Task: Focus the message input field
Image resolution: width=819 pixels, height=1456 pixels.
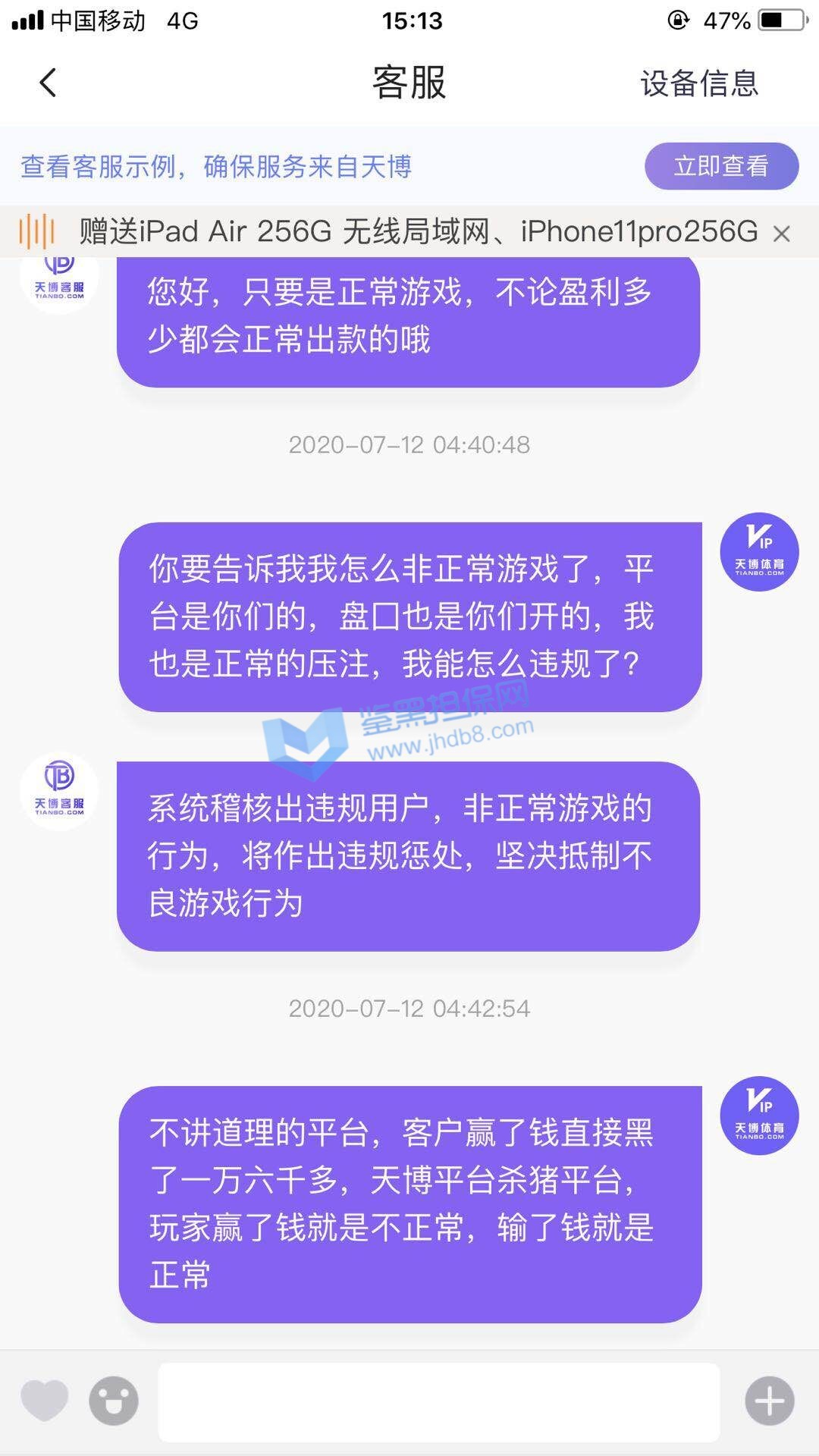Action: (x=438, y=1402)
